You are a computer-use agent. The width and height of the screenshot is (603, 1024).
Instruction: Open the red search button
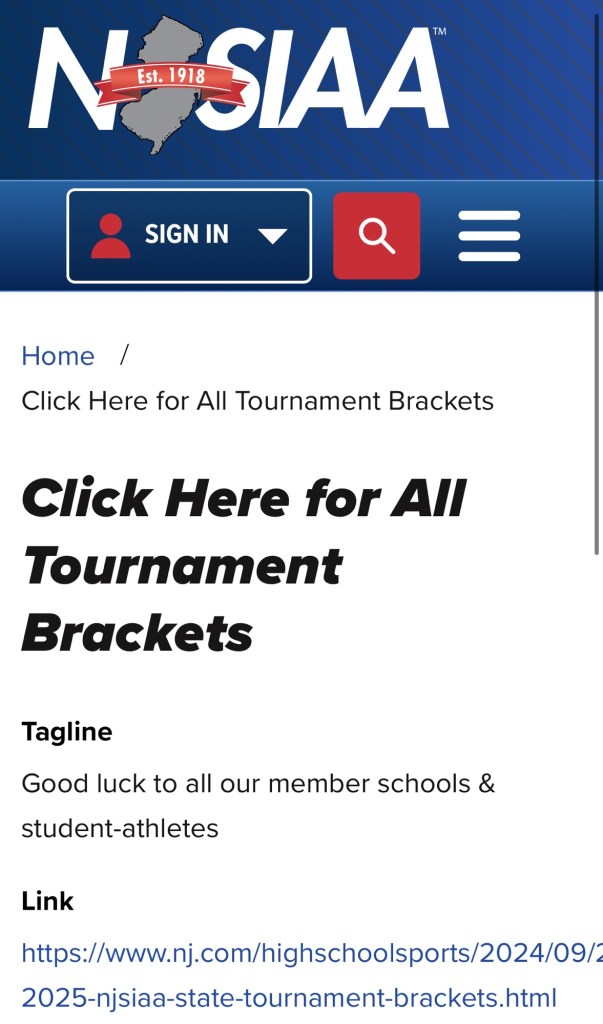click(x=376, y=236)
